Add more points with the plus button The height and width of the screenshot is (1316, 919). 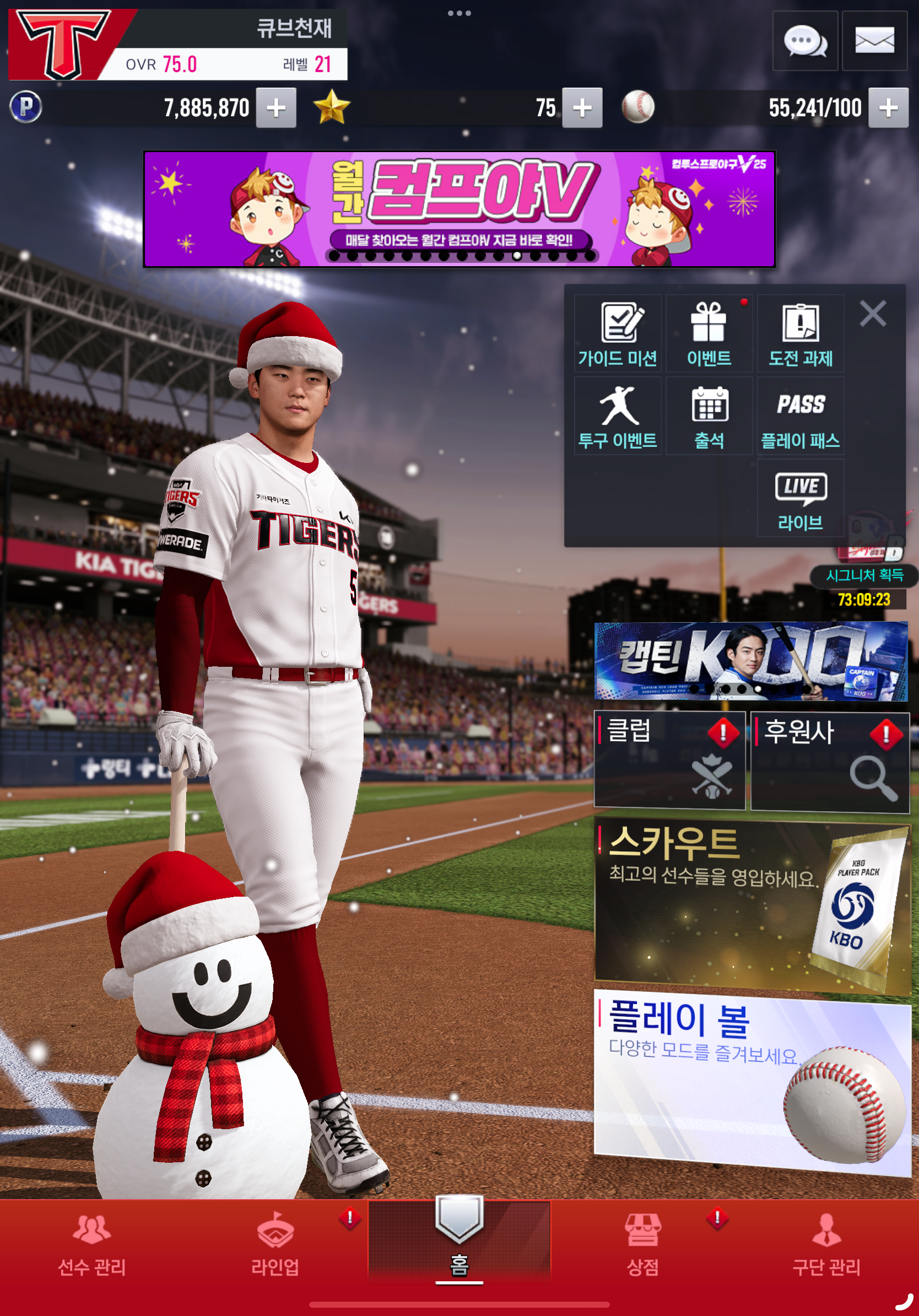276,108
